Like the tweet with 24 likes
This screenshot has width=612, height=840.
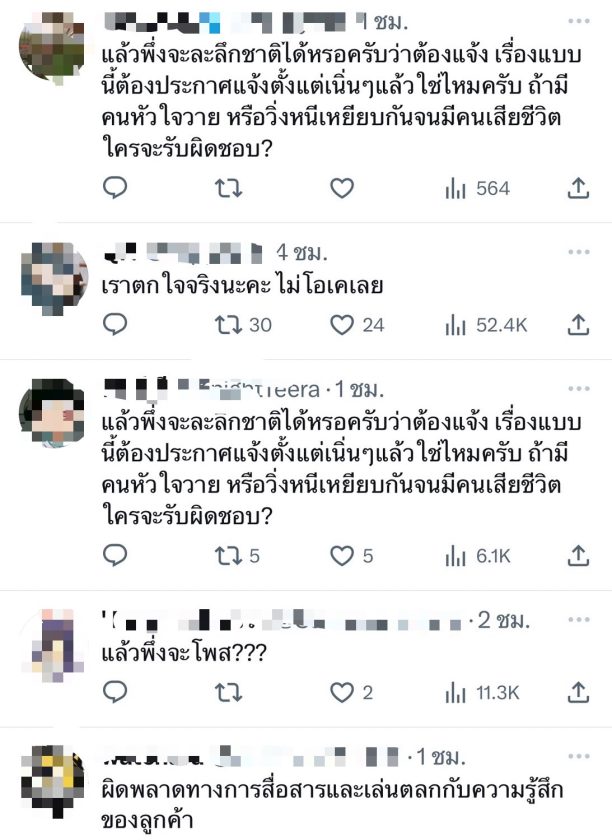pyautogui.click(x=342, y=324)
